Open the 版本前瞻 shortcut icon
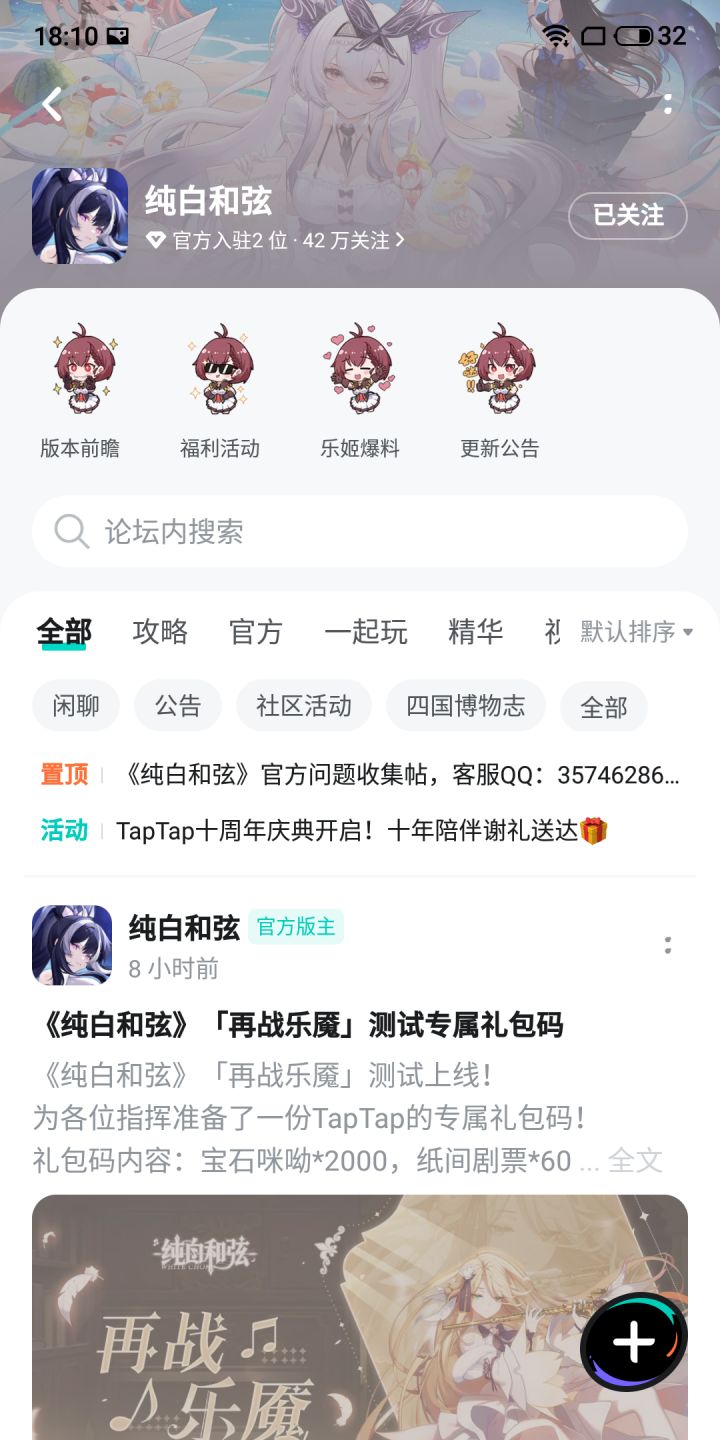Screen dimensions: 720x1440 pos(80,375)
